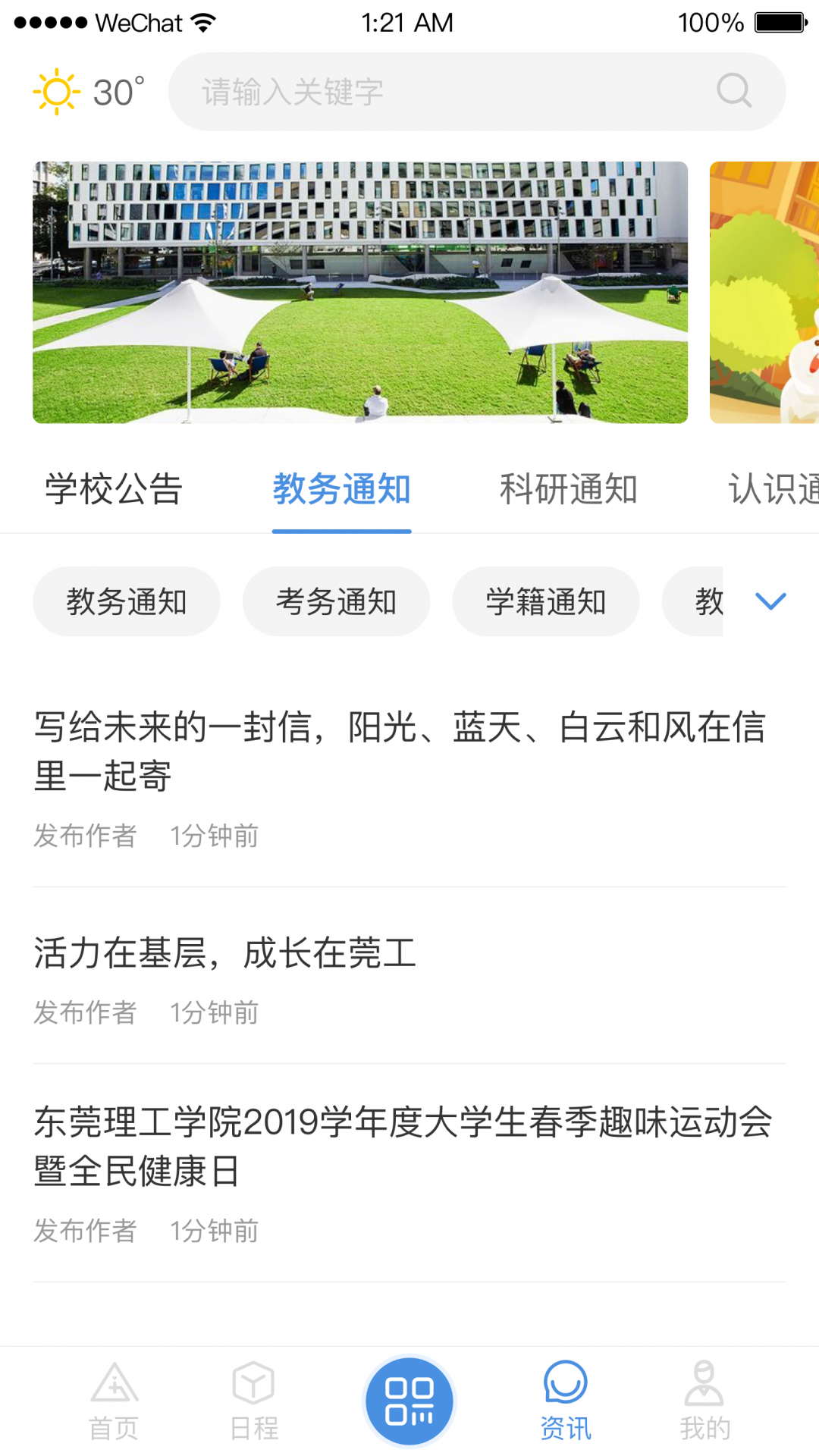Screen dimensions: 819x1456
Task: Open article about 2019春季趣味运动会
Action: (x=402, y=1146)
